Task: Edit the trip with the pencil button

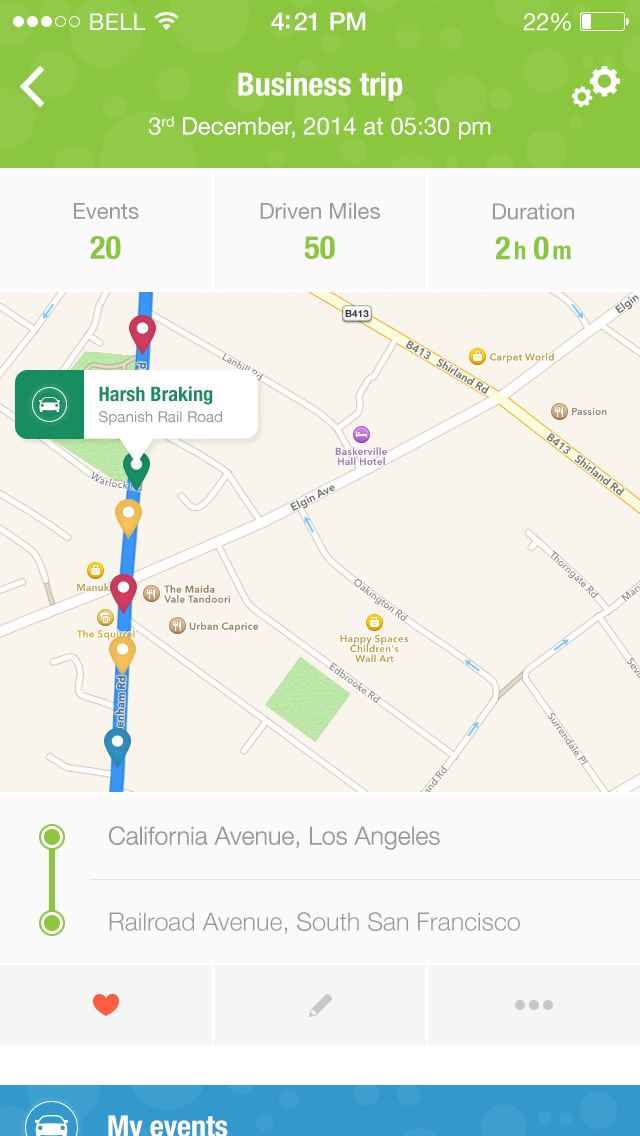Action: click(x=320, y=1004)
